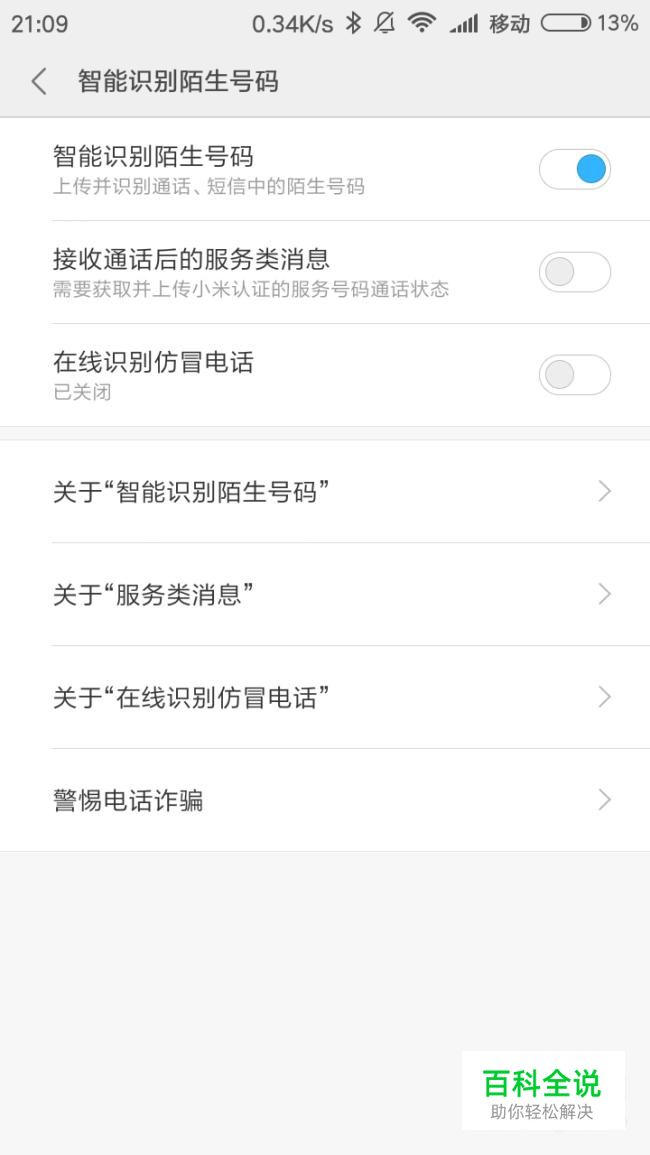Turn off 智能识别陌生号码 switch
Screen dimensions: 650x1155
click(575, 169)
